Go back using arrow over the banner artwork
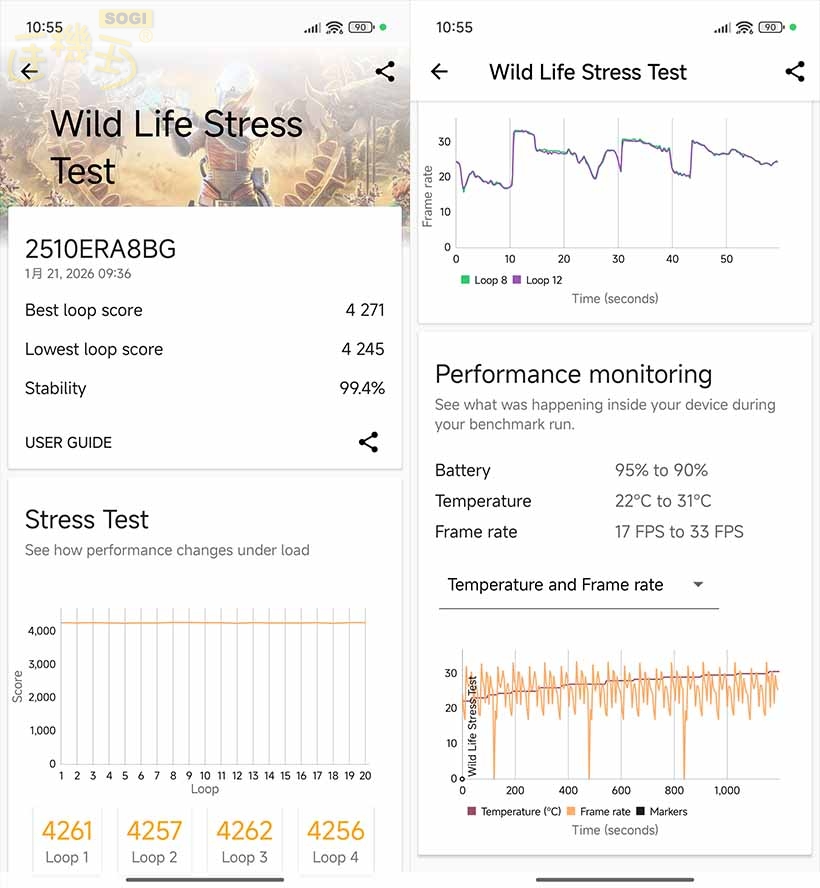The height and width of the screenshot is (888, 820). [x=30, y=71]
